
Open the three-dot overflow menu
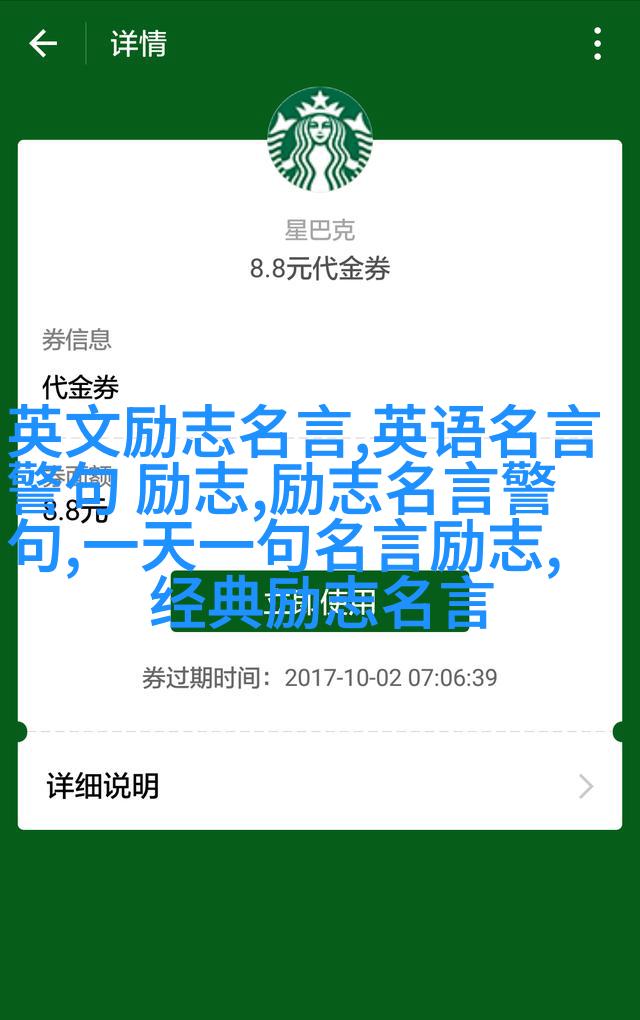click(597, 44)
